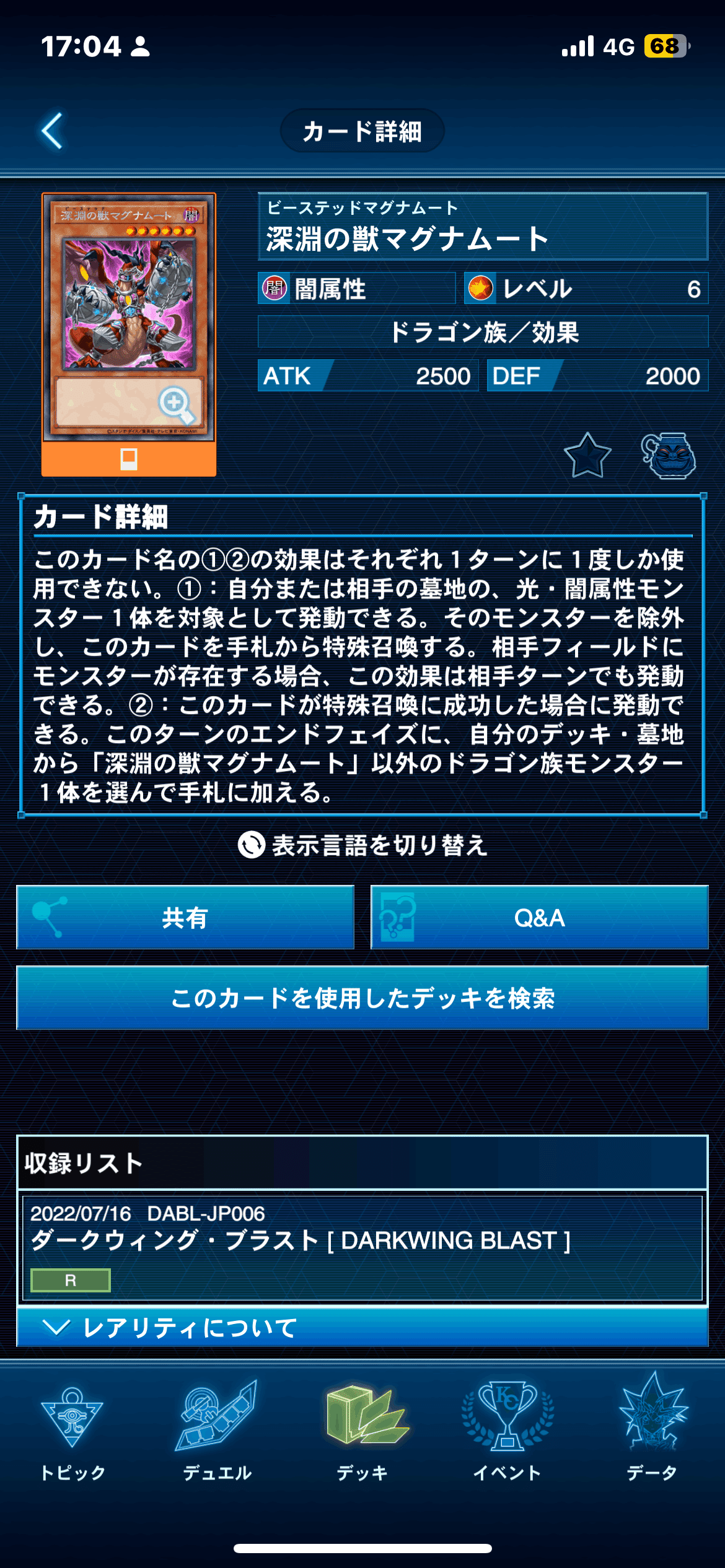Open the DARKWING BLAST set entry
Image resolution: width=725 pixels, height=1568 pixels.
click(x=362, y=1247)
